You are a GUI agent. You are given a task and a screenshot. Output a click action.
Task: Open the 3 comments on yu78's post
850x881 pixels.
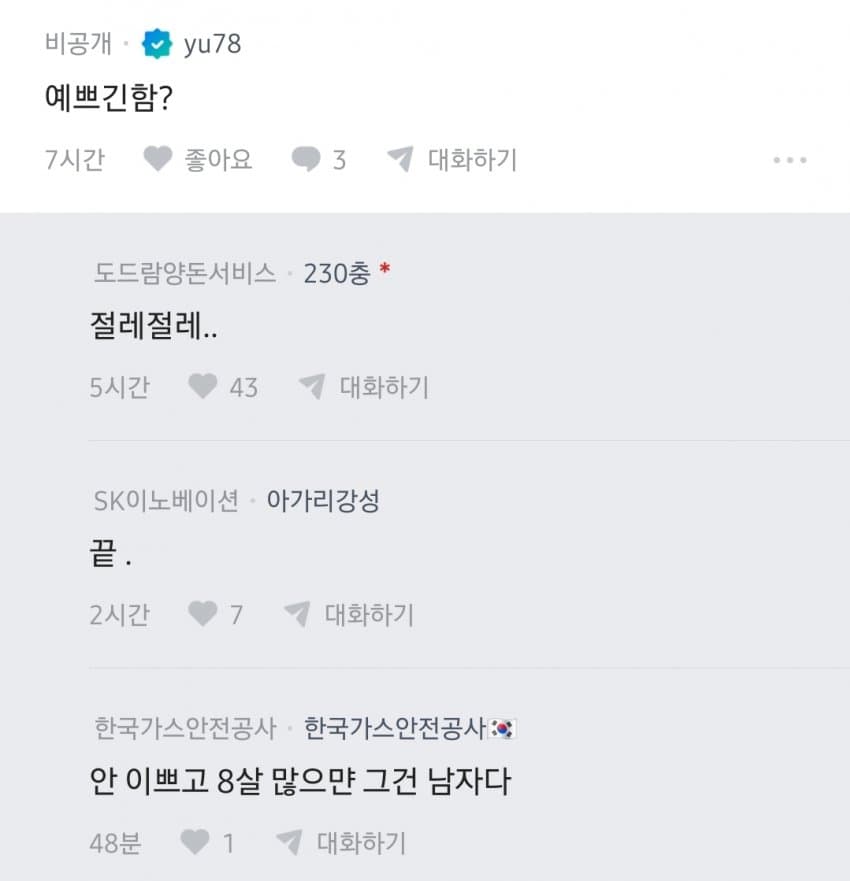[318, 159]
